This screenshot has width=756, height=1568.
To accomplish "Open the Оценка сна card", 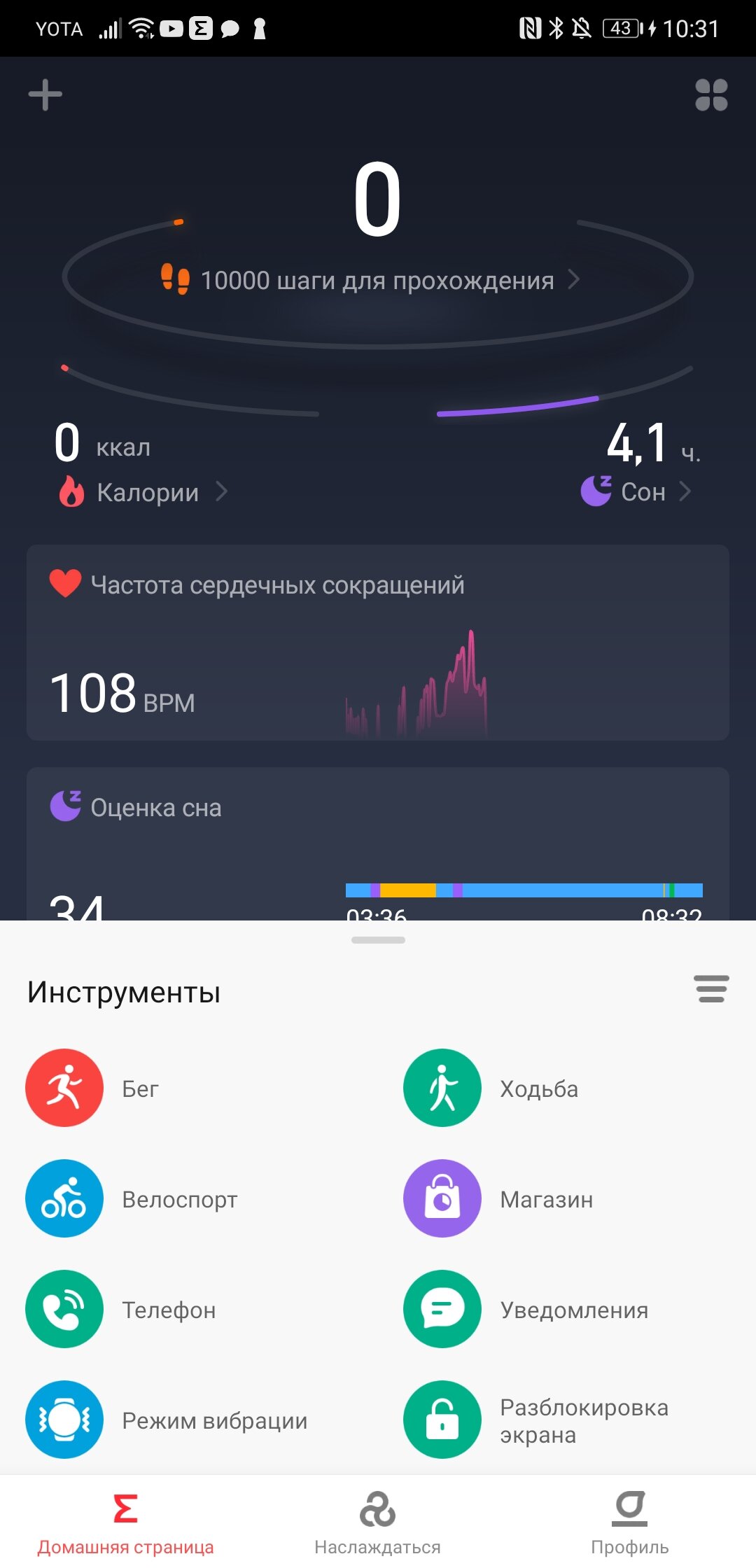I will (x=378, y=843).
